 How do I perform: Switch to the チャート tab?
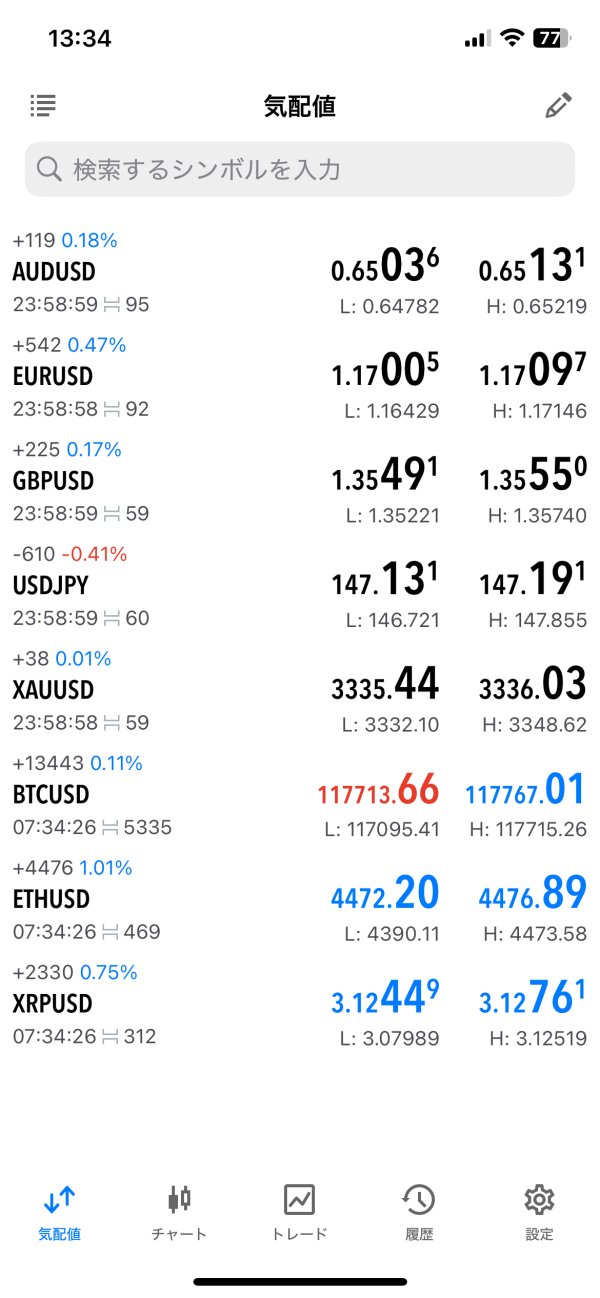click(179, 1212)
